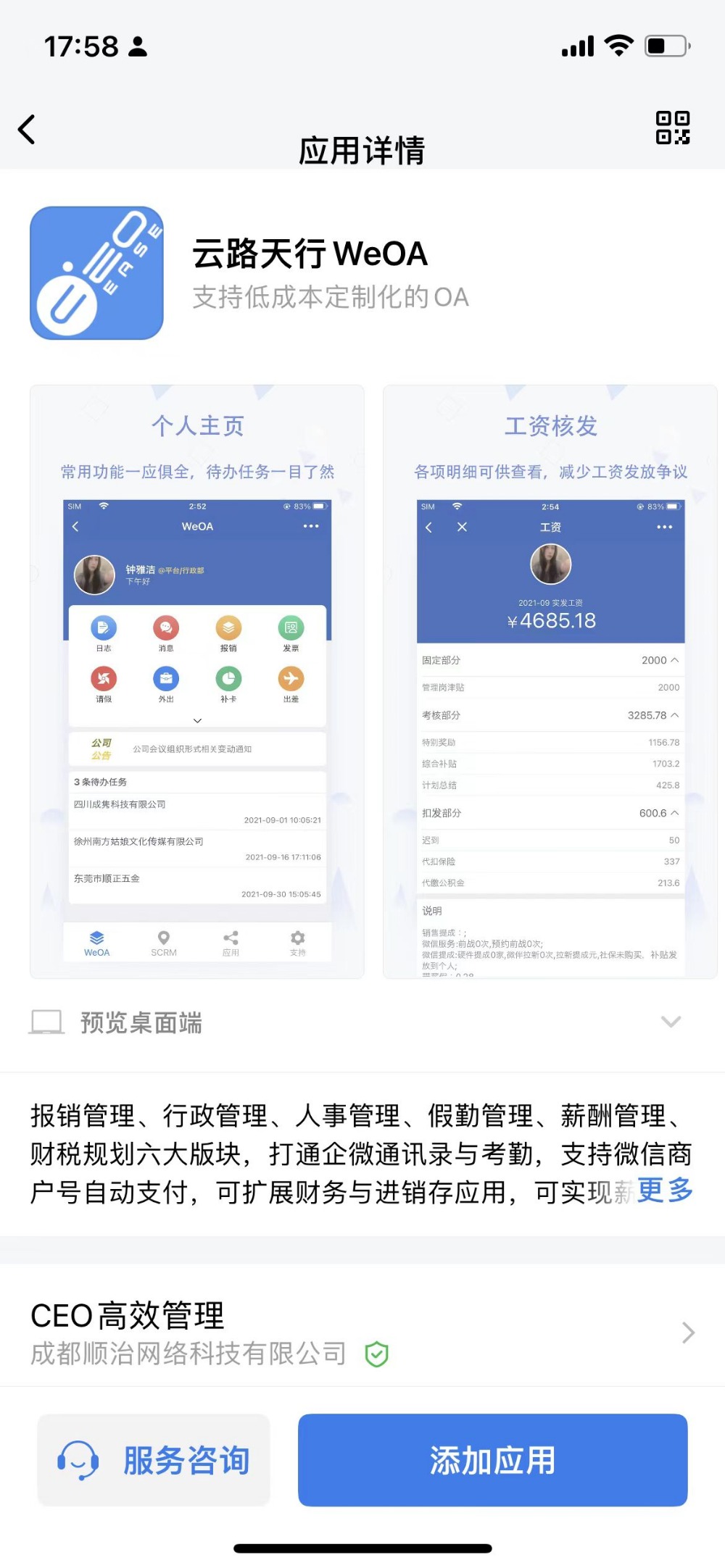The height and width of the screenshot is (1568, 725).
Task: Open developer 成都顺治网络科技有限公司 details
Action: pyautogui.click(x=362, y=1333)
